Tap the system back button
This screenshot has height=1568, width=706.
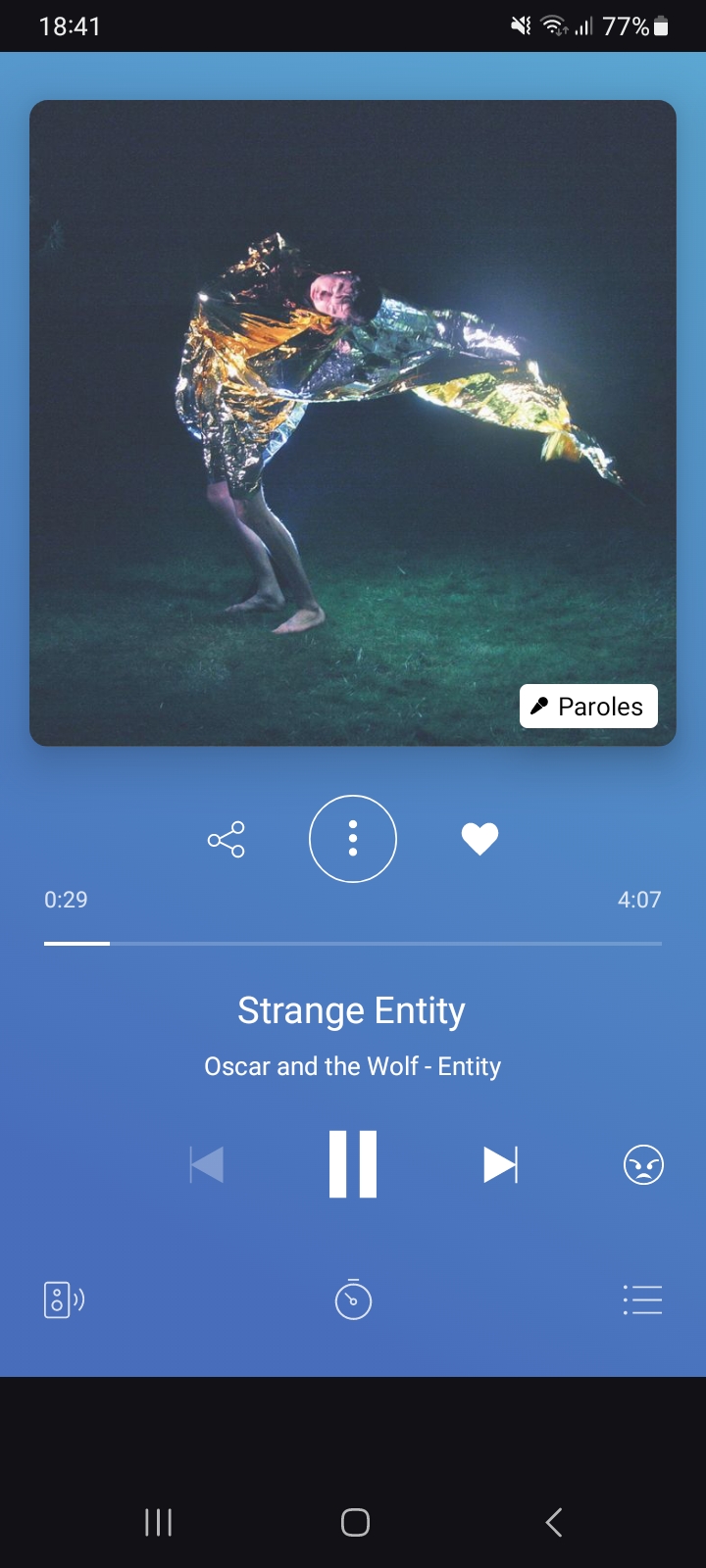pos(553,1522)
